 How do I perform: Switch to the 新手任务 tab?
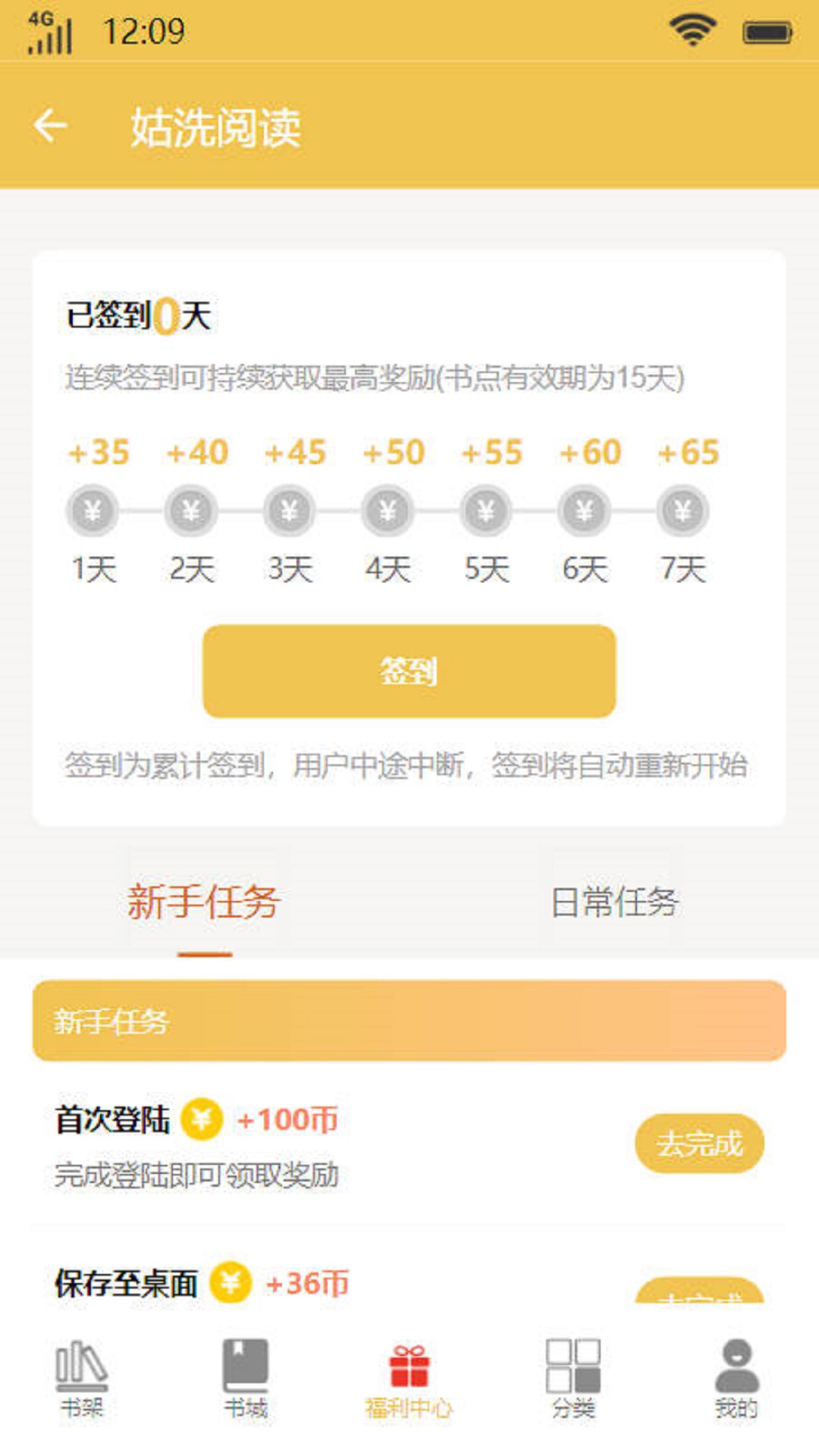click(204, 902)
